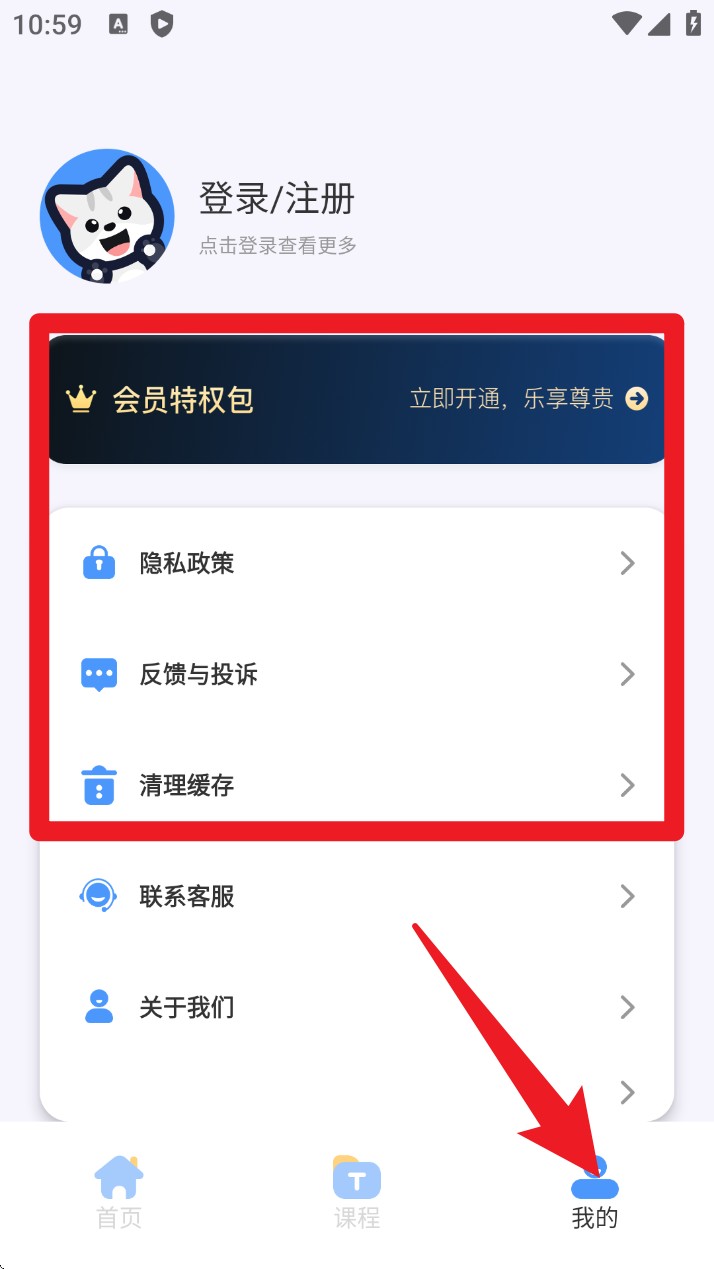Open 隐私政策 privacy policy row

coord(357,564)
